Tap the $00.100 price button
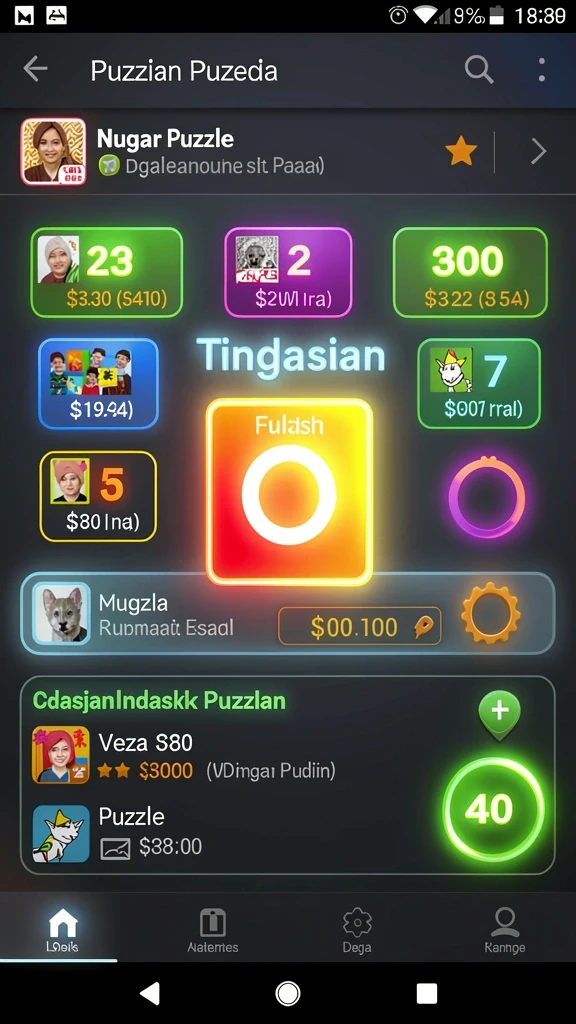The width and height of the screenshot is (576, 1024). 359,626
